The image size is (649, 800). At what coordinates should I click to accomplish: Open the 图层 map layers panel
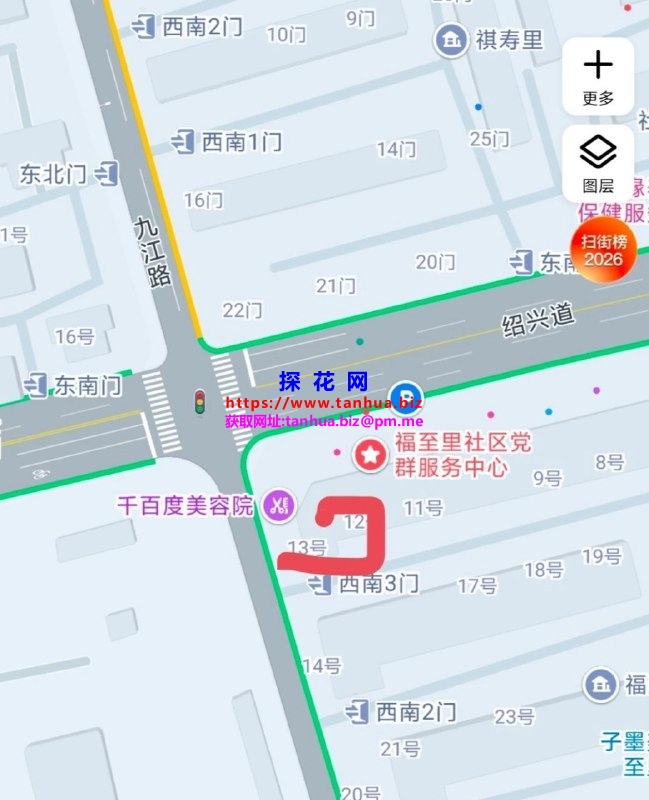pyautogui.click(x=598, y=163)
